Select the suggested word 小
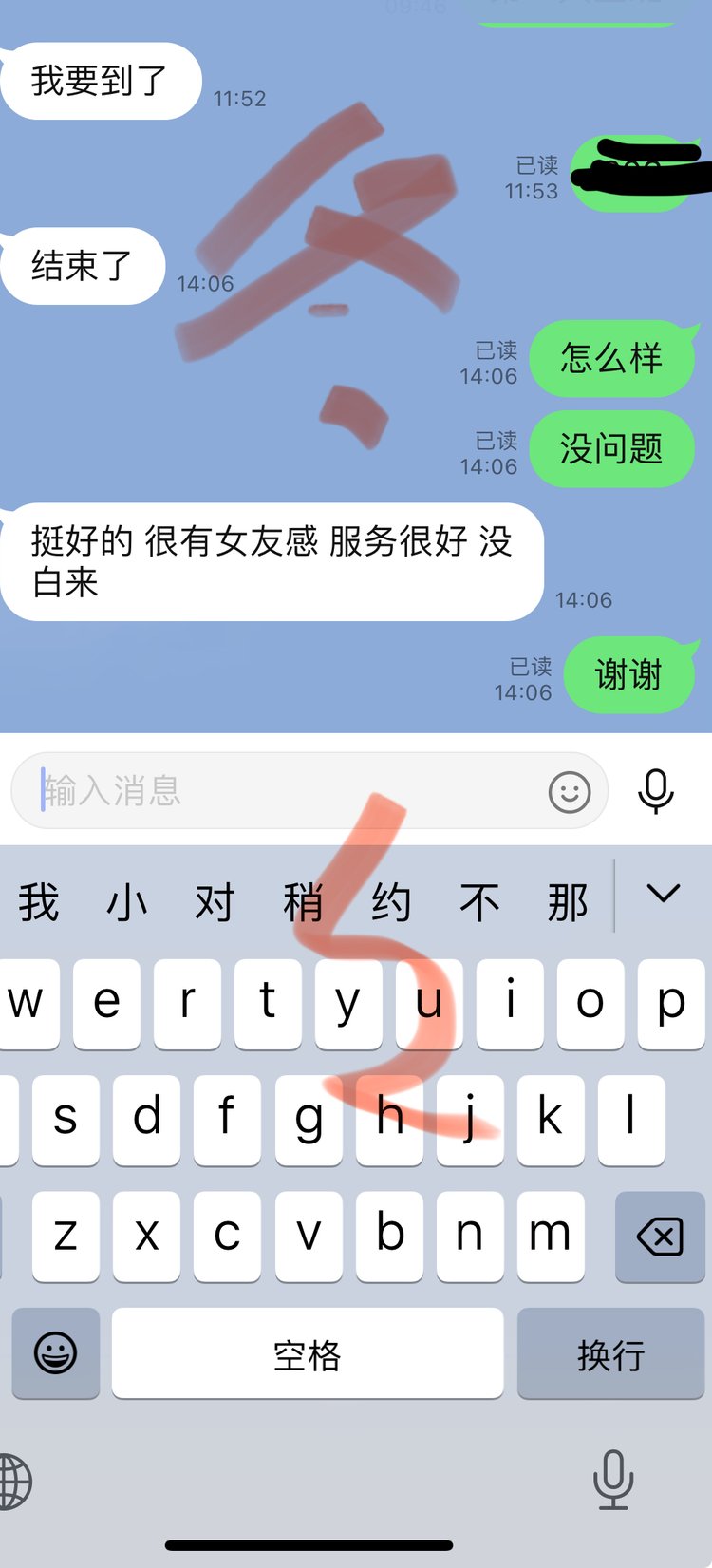712x1568 pixels. pyautogui.click(x=126, y=901)
